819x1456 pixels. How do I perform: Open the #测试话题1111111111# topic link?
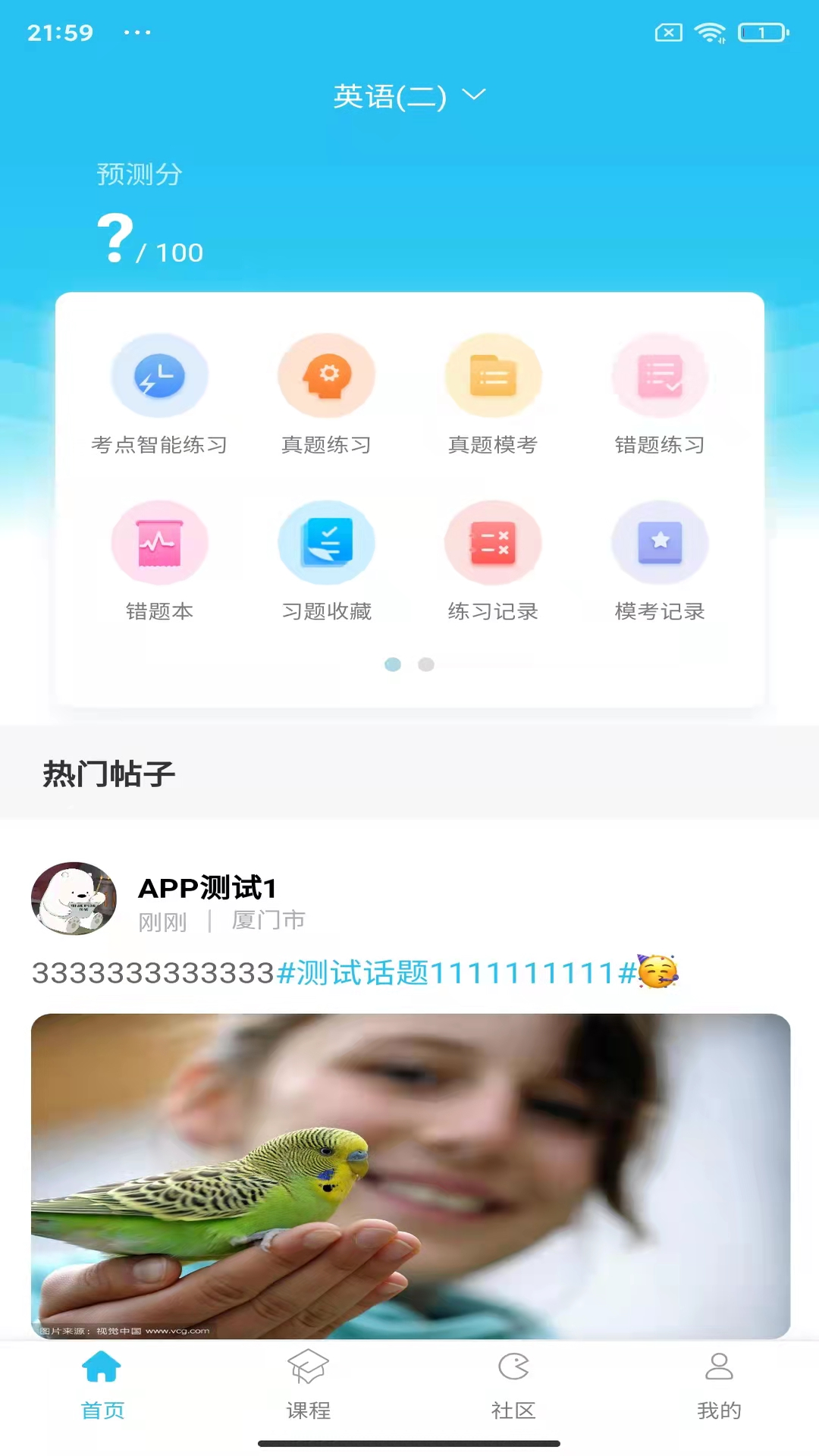point(457,973)
